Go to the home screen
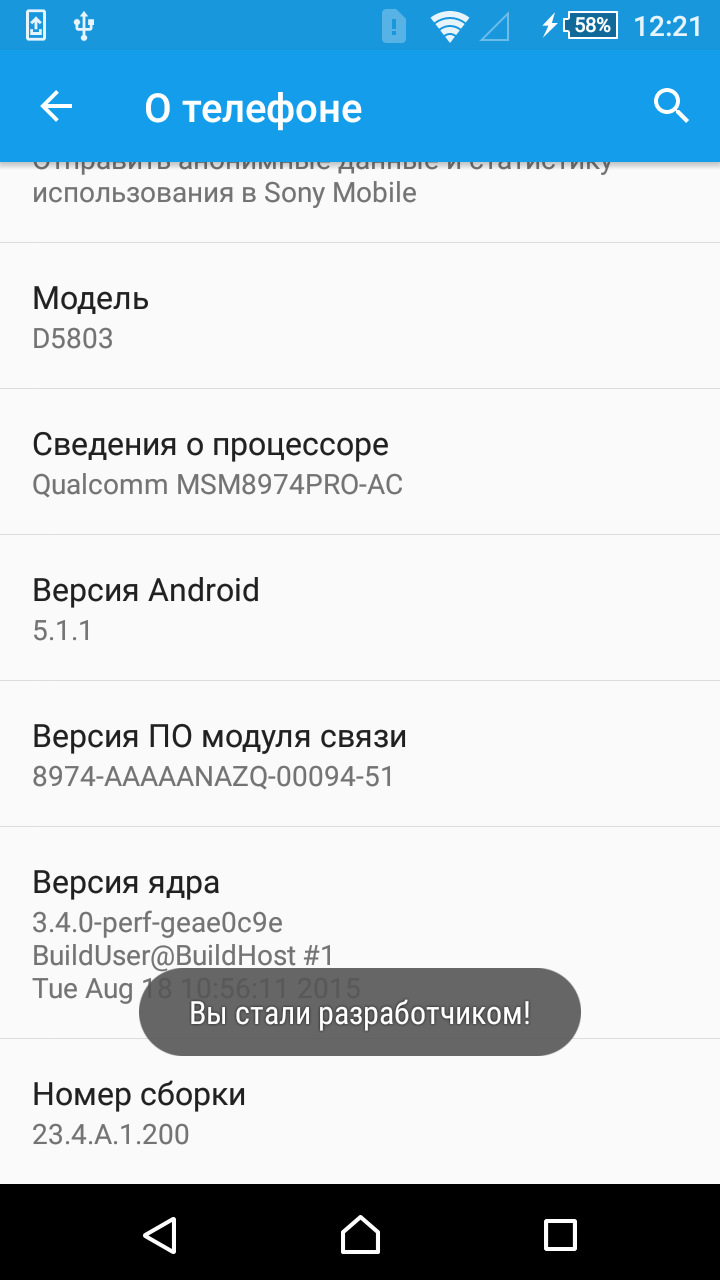The width and height of the screenshot is (720, 1280). tap(360, 1234)
